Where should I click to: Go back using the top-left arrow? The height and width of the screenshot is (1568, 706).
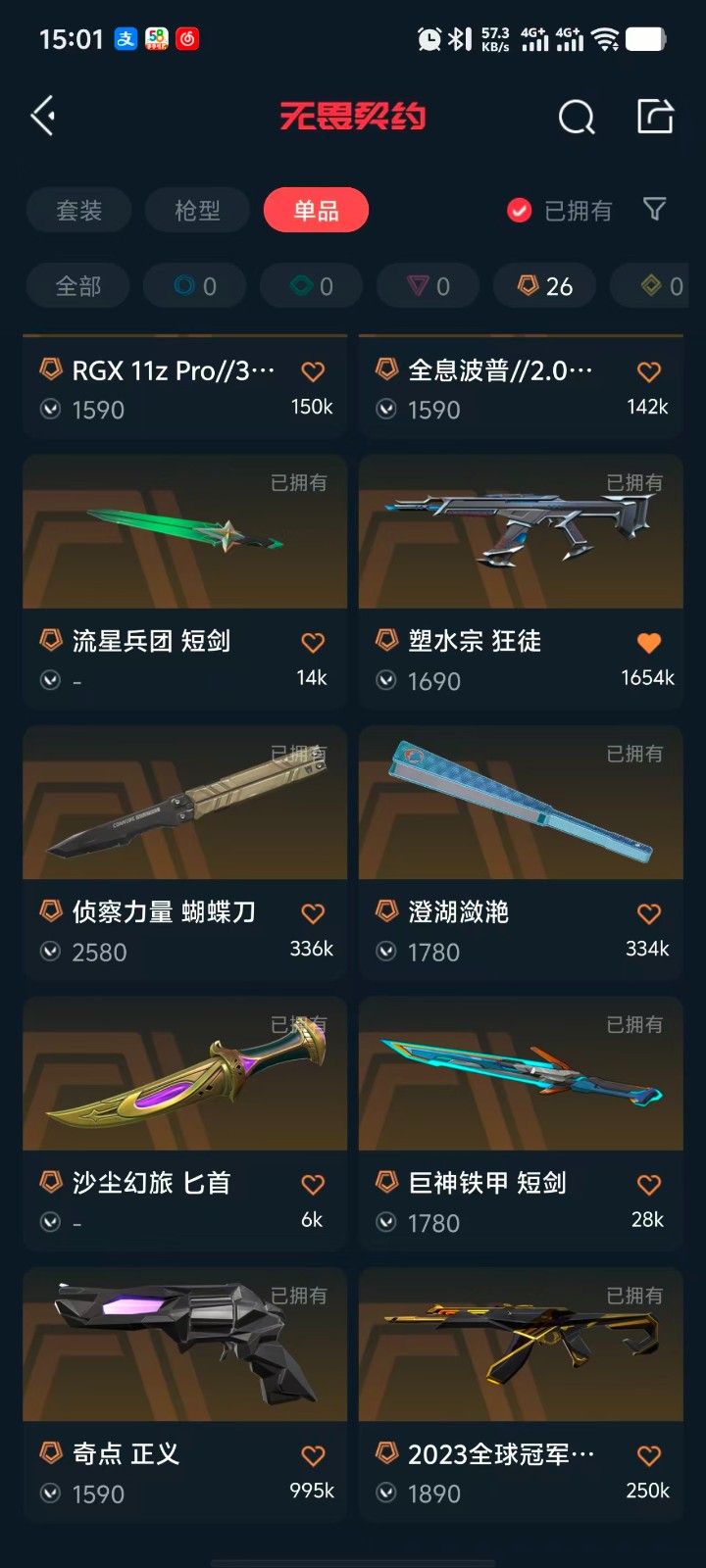[43, 117]
